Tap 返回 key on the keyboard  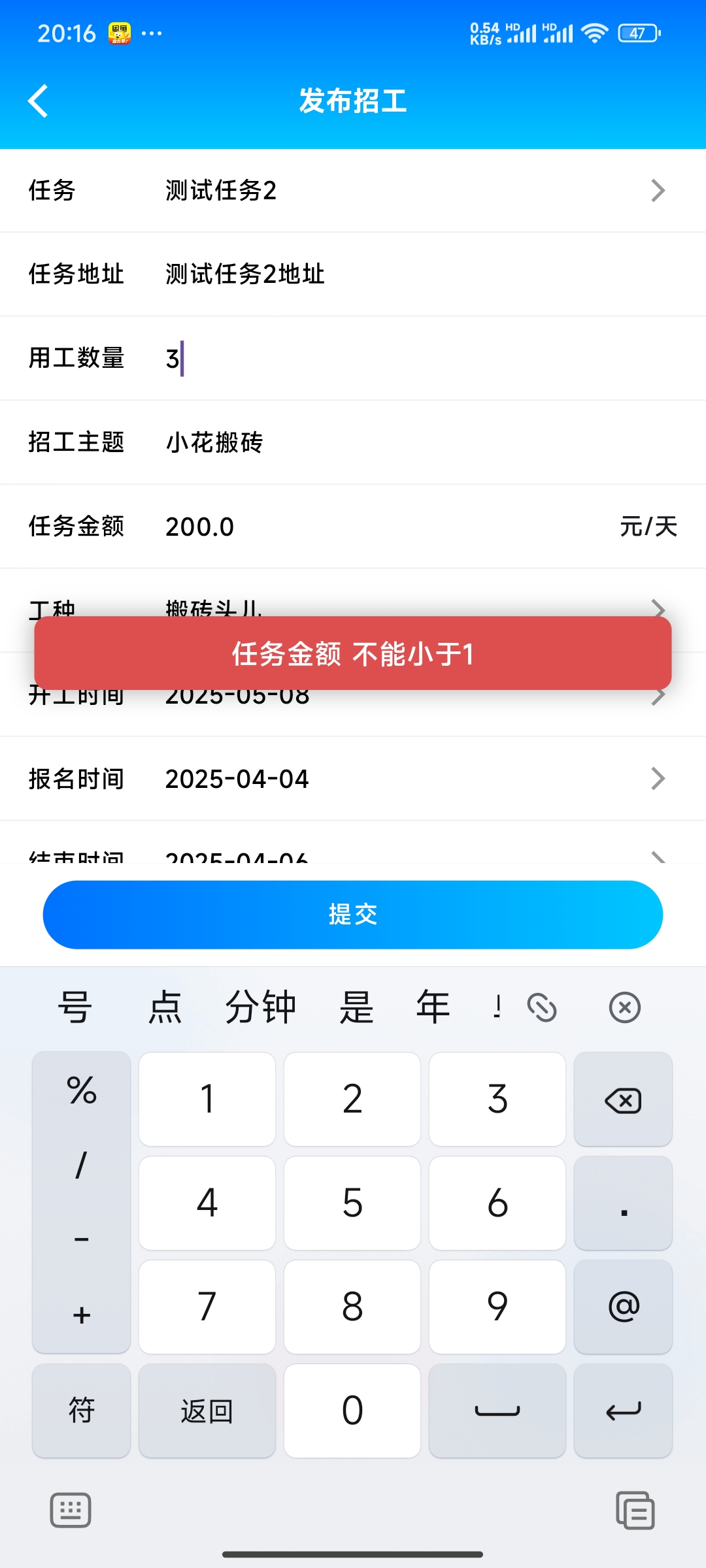click(207, 1411)
